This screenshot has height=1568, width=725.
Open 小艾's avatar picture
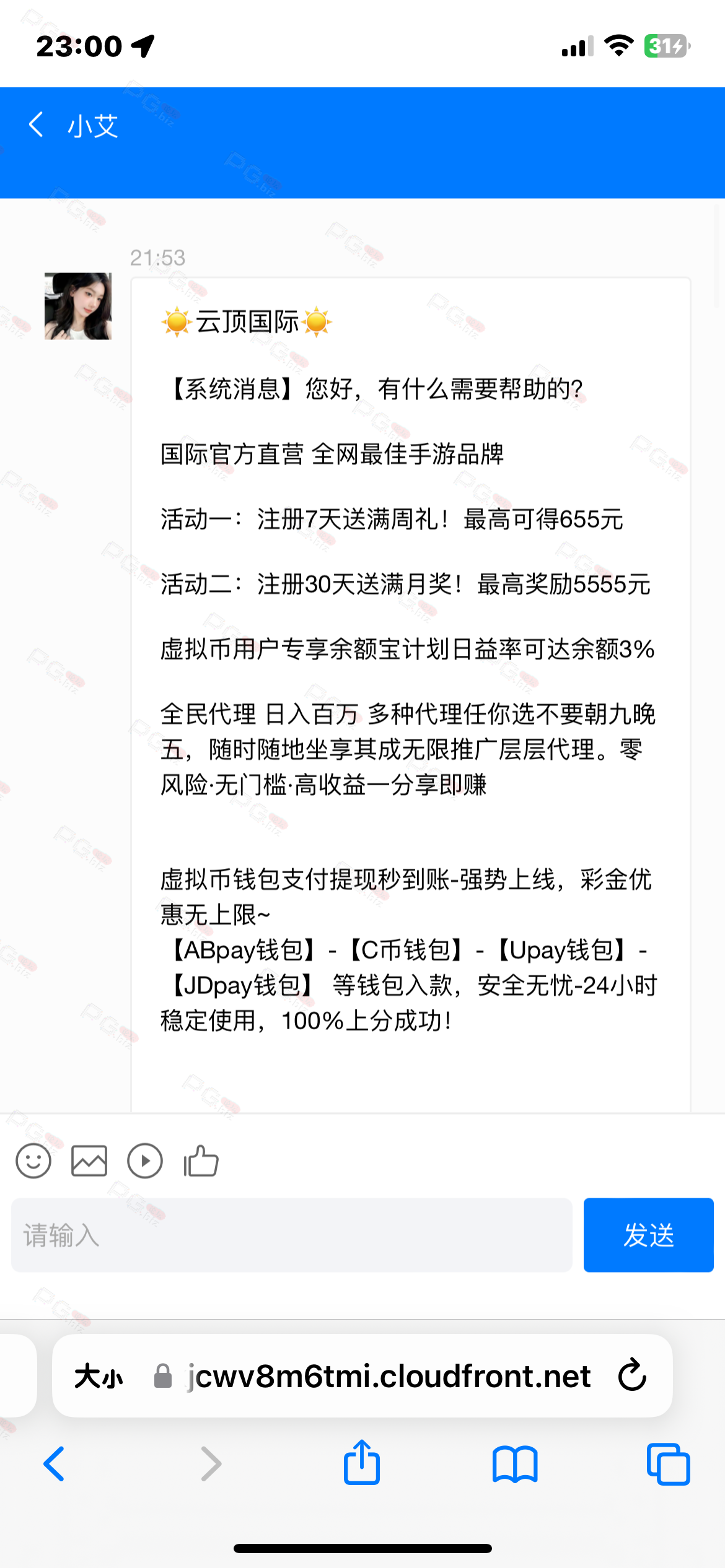coord(78,306)
